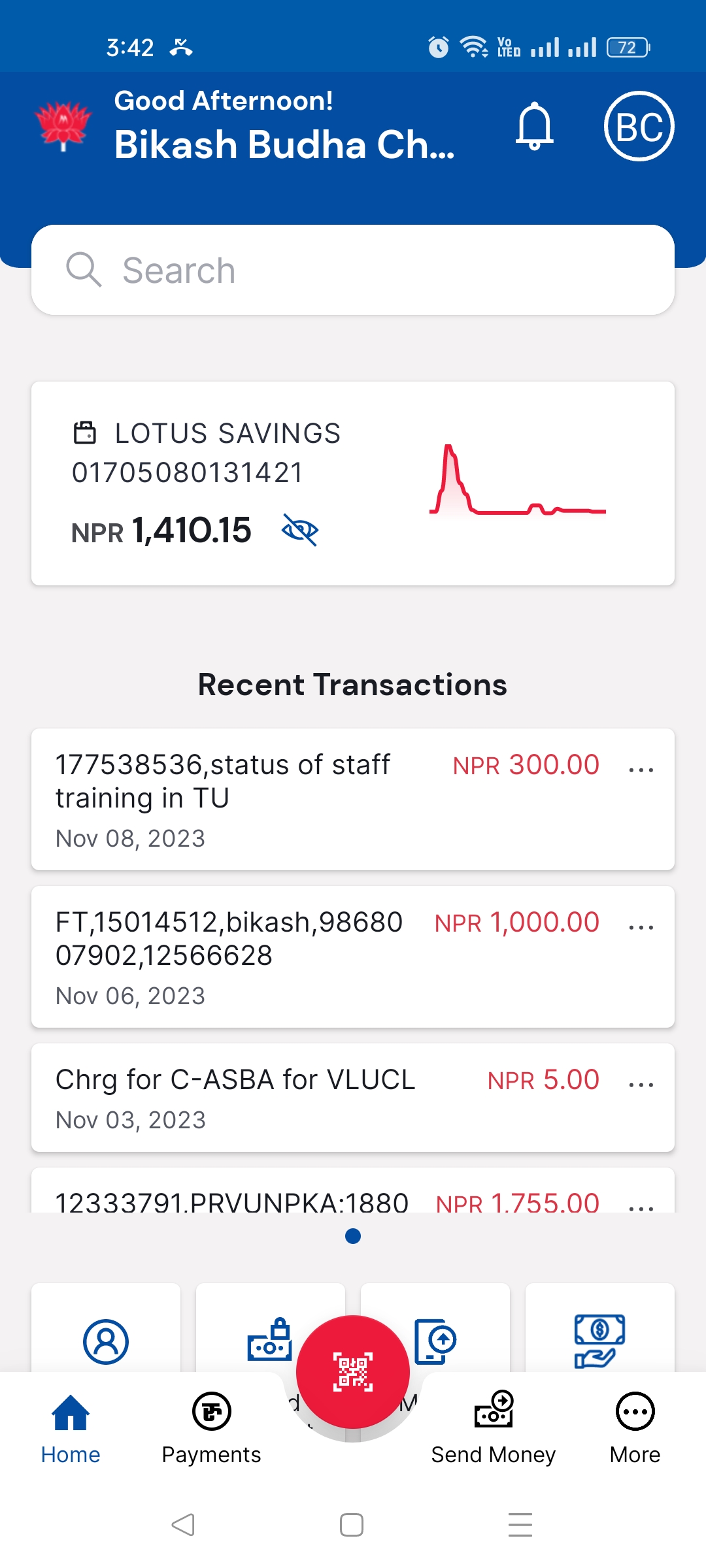Viewport: 706px width, 1568px height.
Task: Open the profile shortcut tile
Action: pos(106,1333)
